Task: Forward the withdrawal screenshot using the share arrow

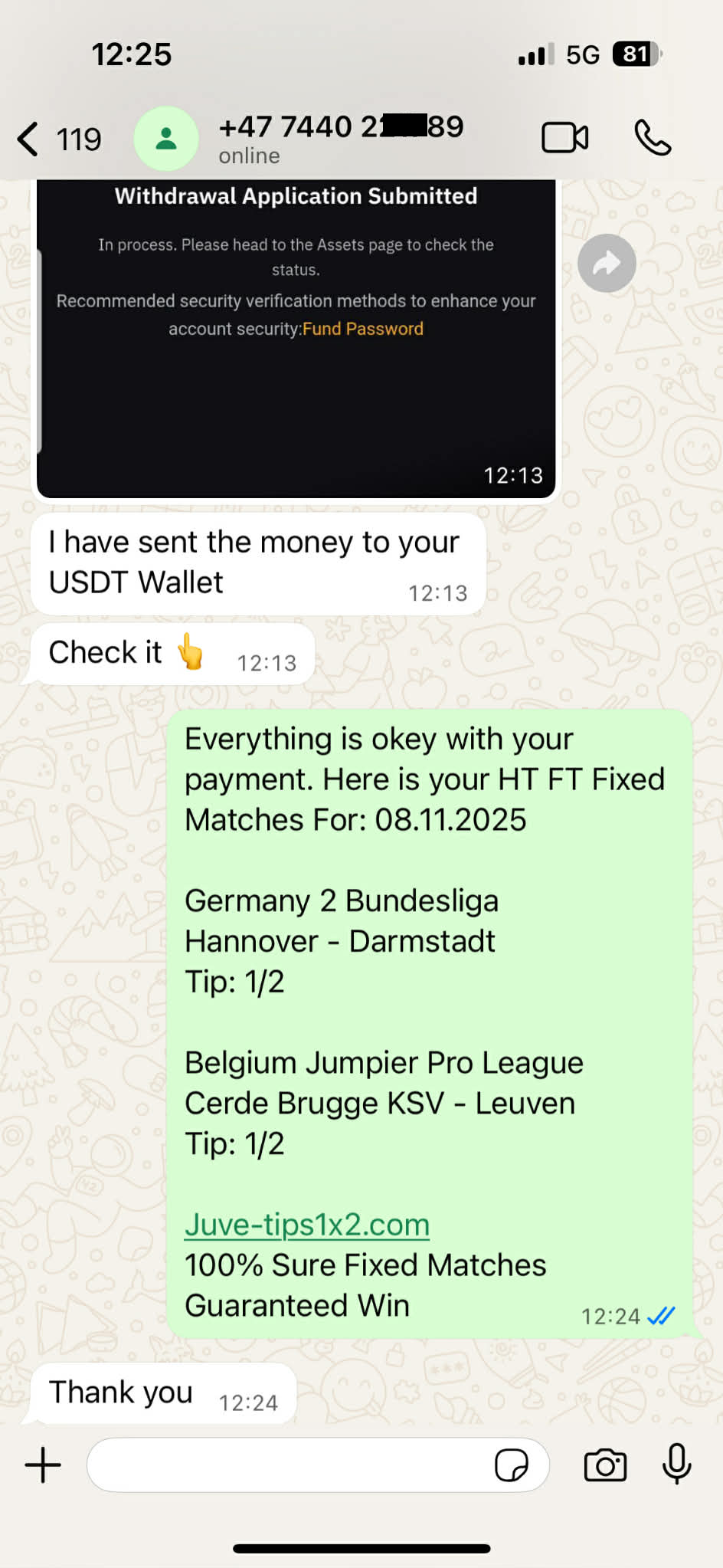Action: pyautogui.click(x=607, y=263)
